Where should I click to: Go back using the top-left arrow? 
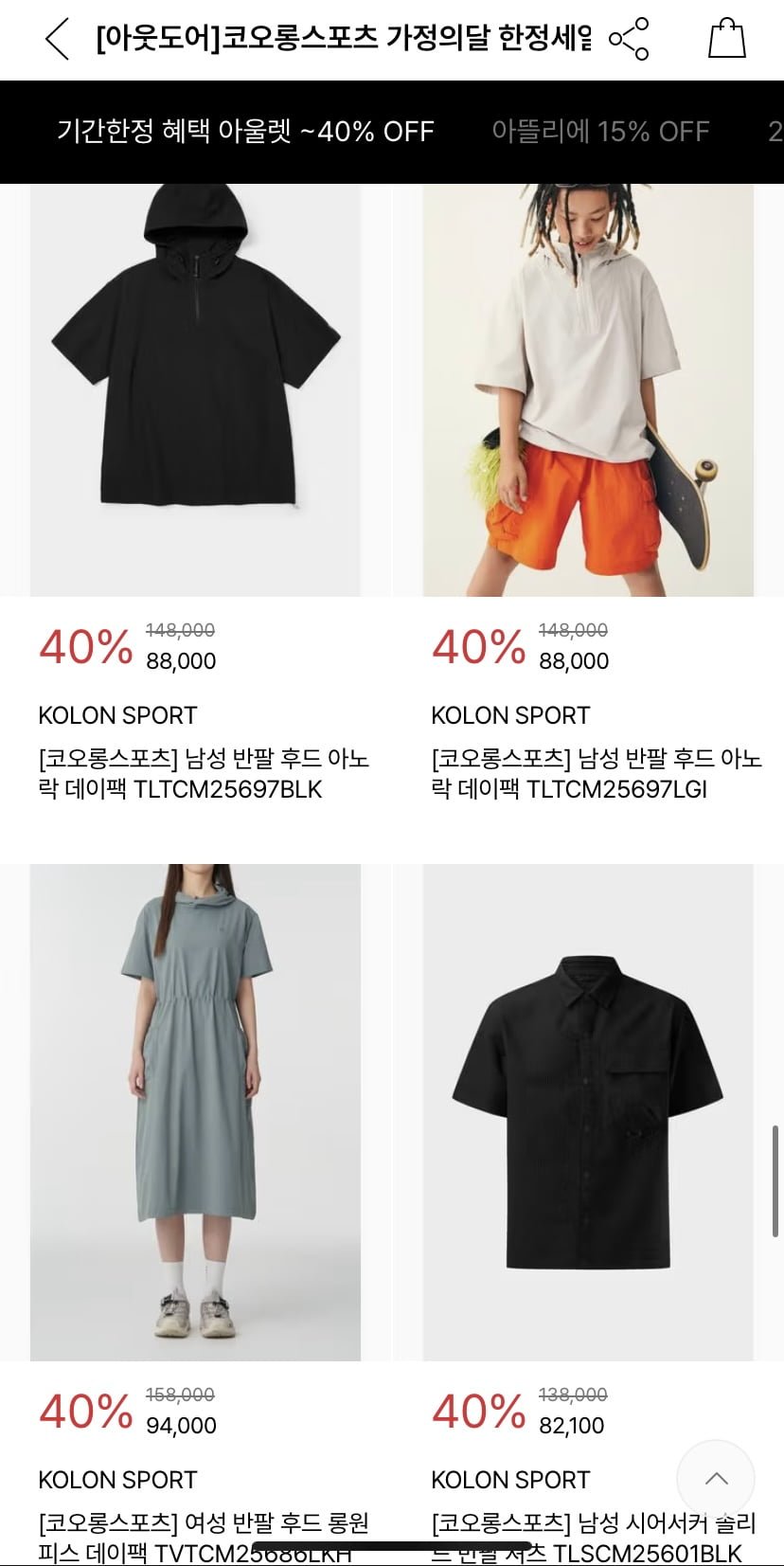point(57,39)
